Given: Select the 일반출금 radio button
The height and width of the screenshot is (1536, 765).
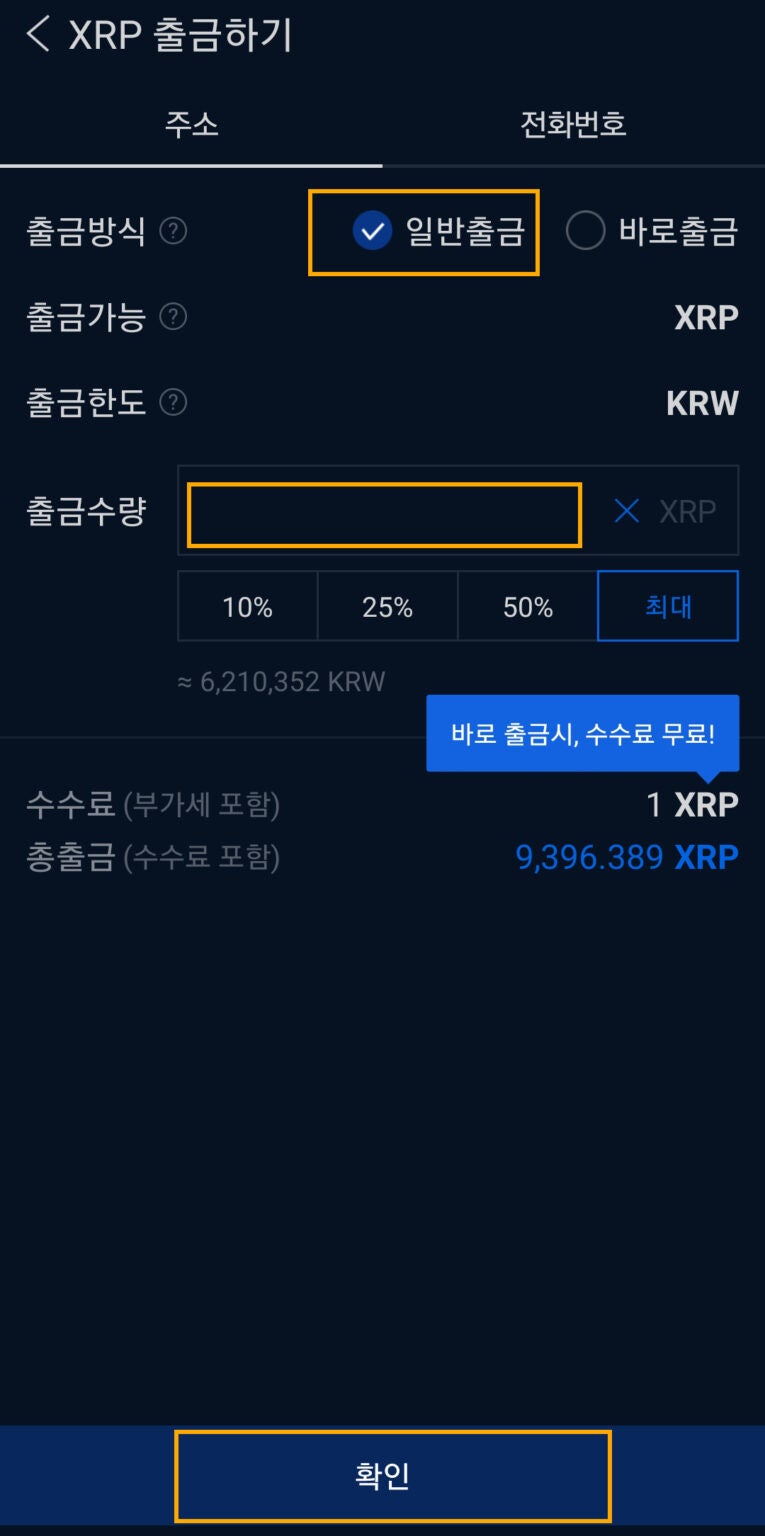Looking at the screenshot, I should point(373,231).
